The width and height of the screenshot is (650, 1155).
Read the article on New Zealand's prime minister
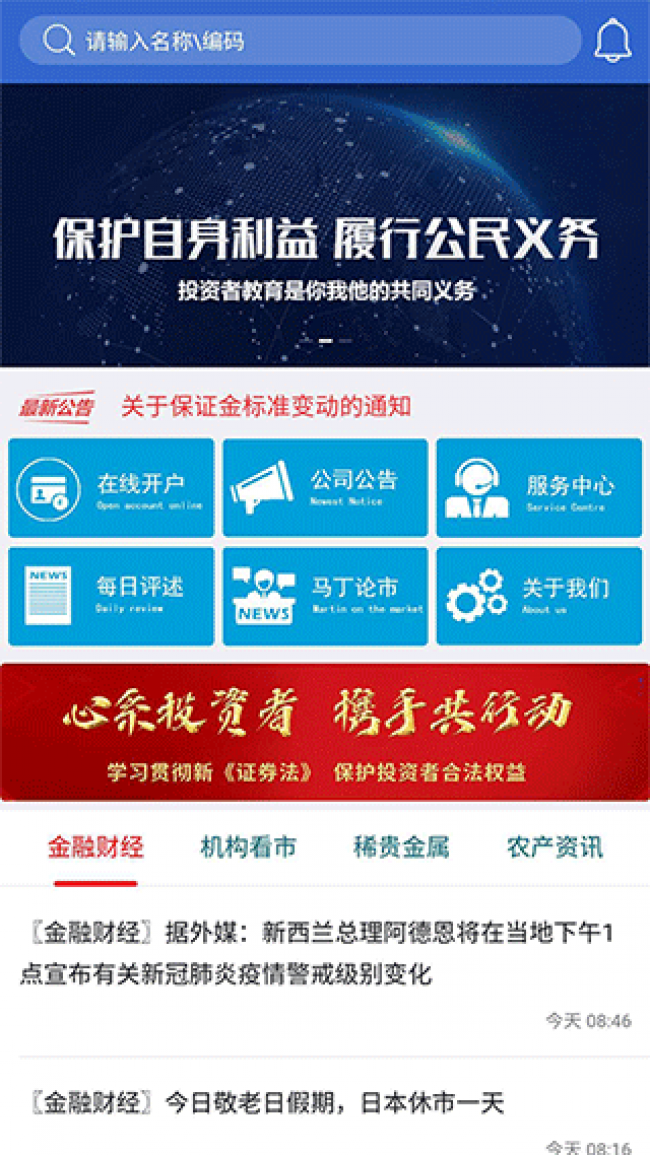317,954
